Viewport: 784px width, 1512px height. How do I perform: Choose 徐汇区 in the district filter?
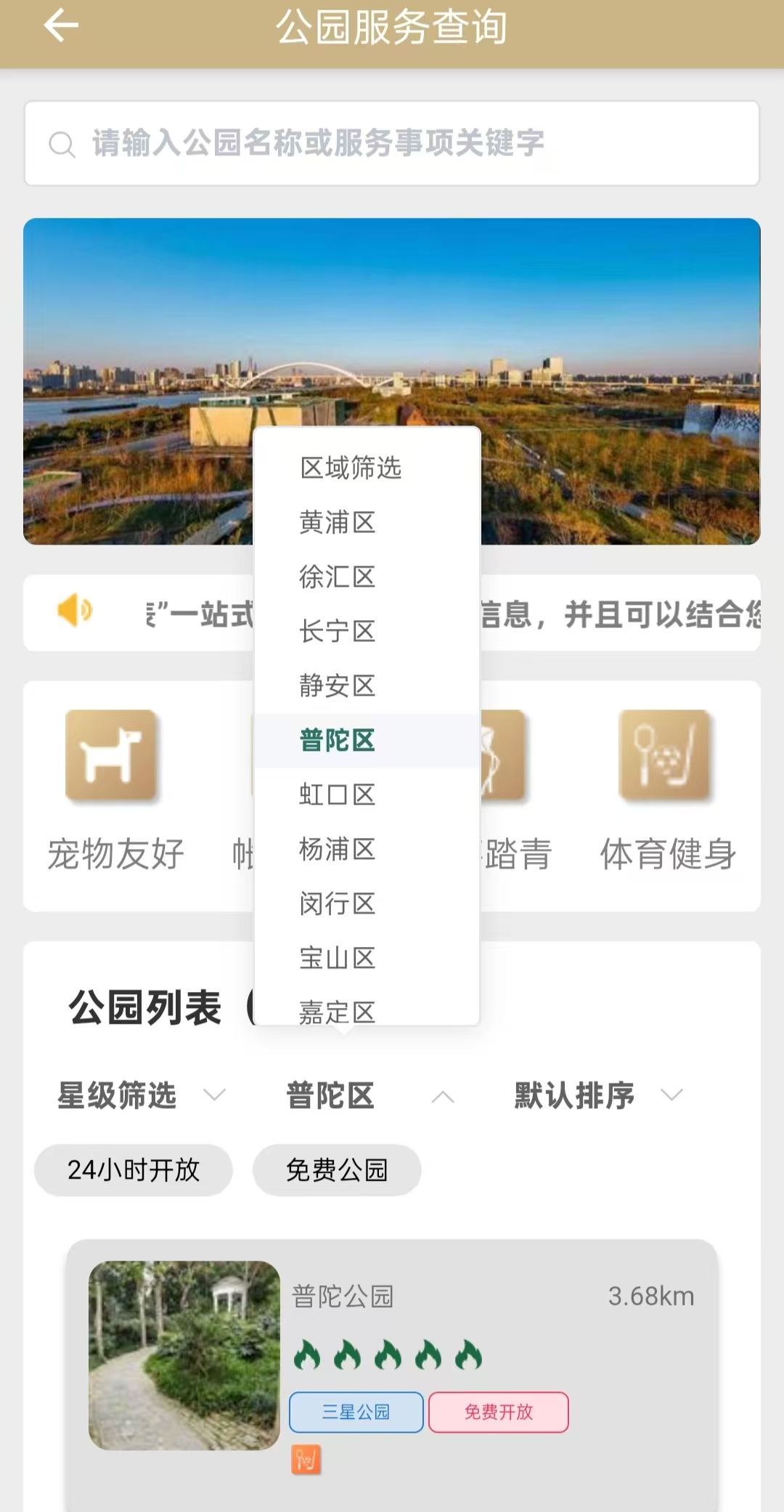338,577
